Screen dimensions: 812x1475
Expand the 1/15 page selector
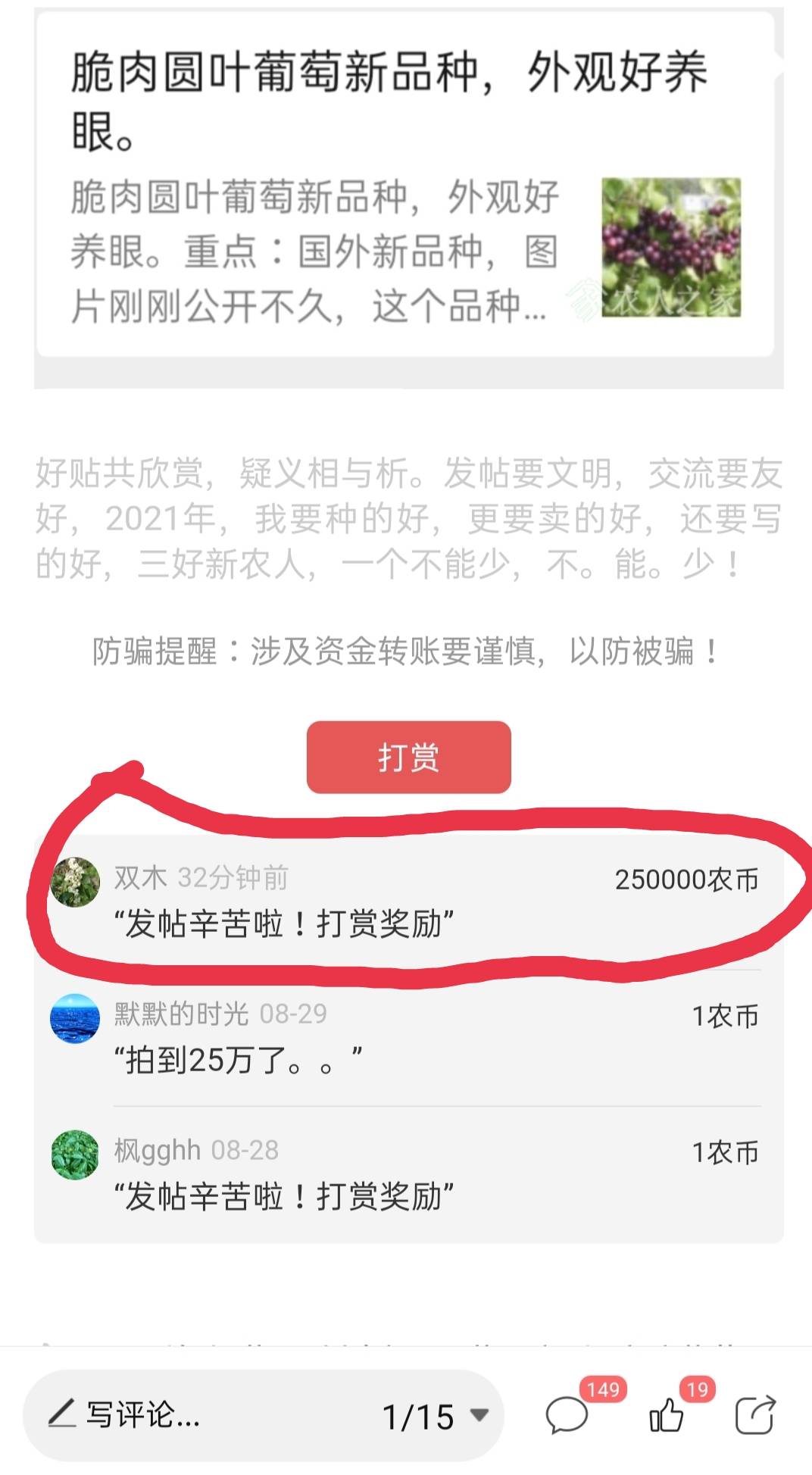(435, 1415)
